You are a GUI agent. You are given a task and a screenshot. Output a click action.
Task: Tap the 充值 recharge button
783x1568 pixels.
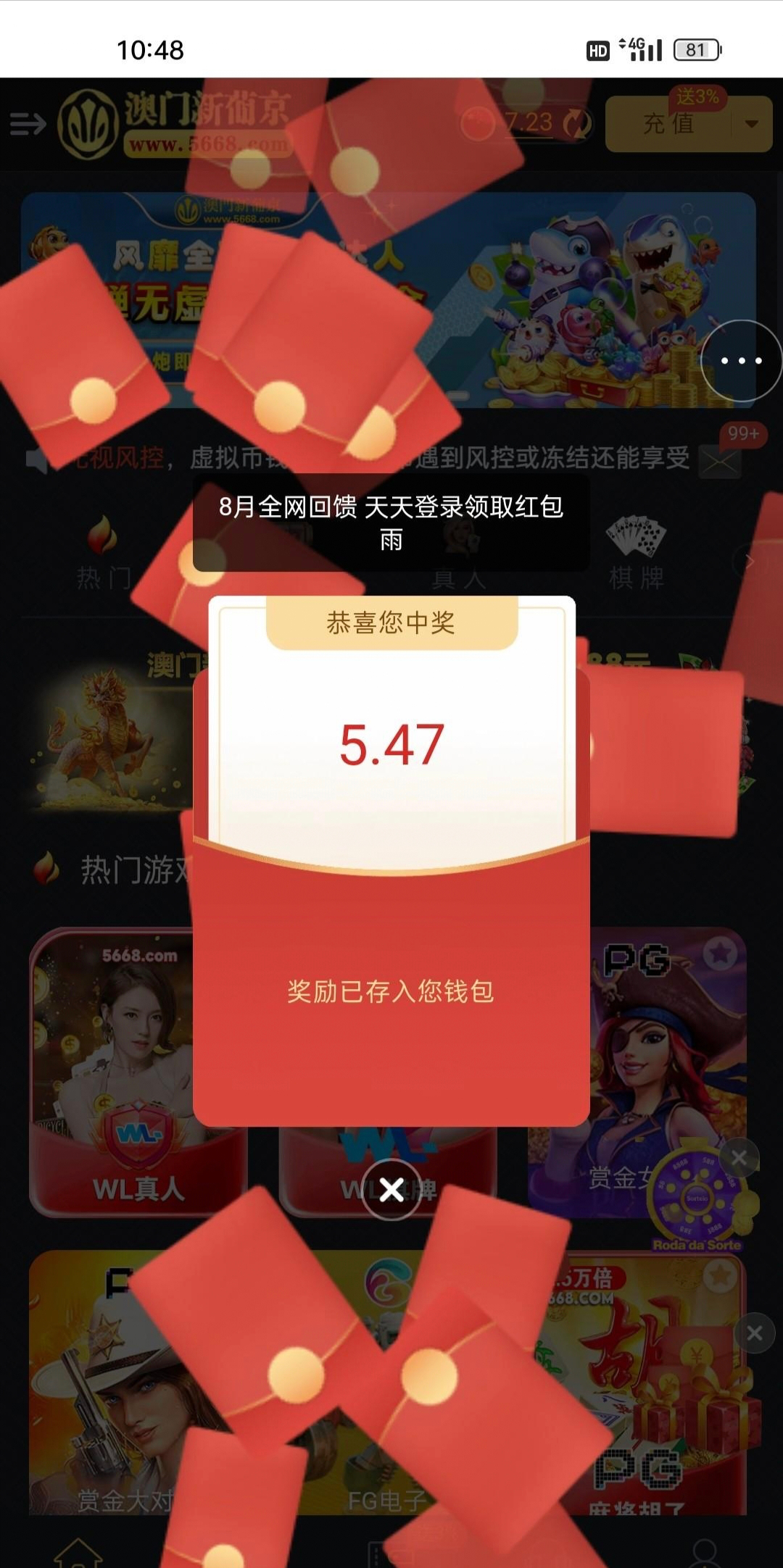(x=668, y=124)
